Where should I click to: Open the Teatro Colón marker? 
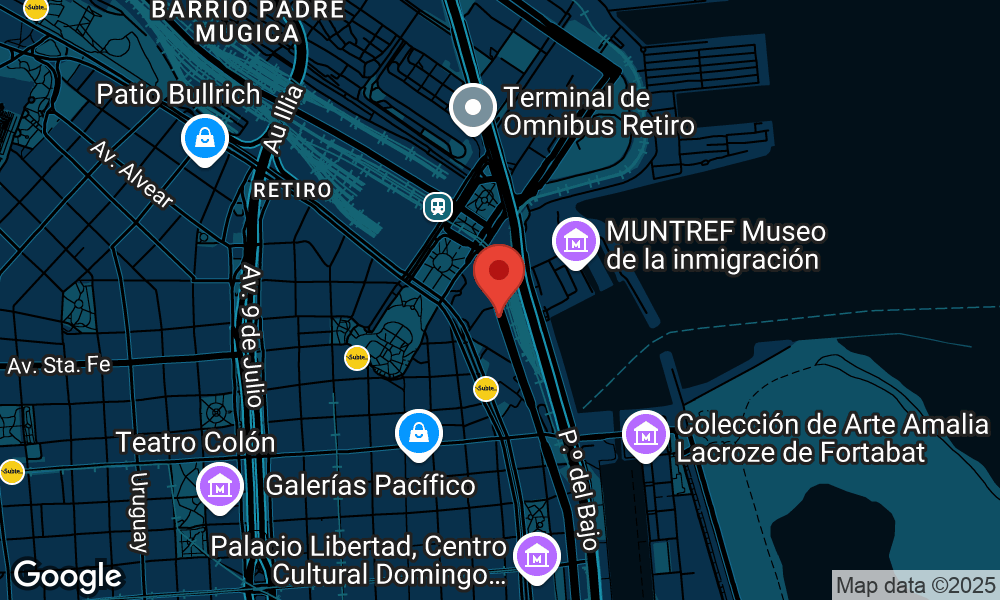220,487
